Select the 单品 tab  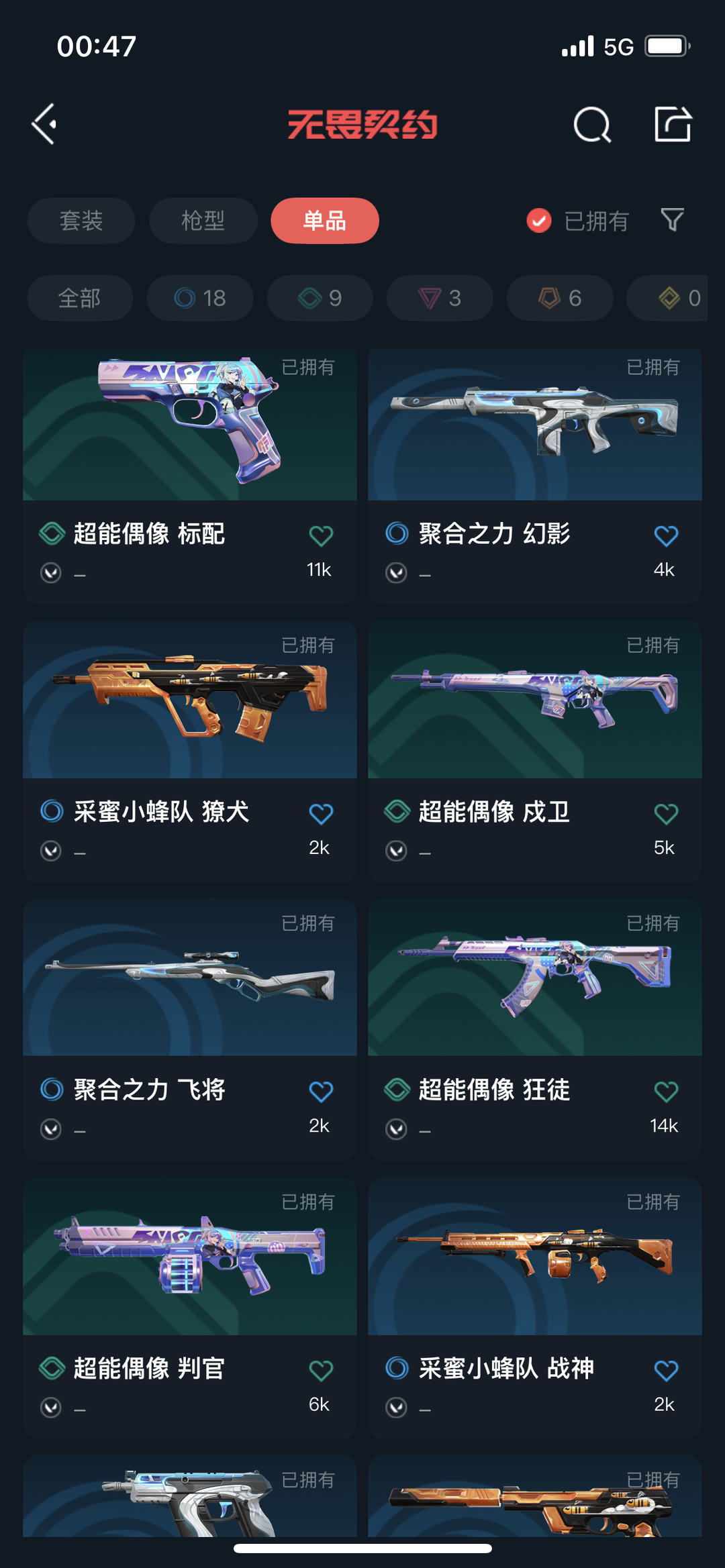(325, 221)
